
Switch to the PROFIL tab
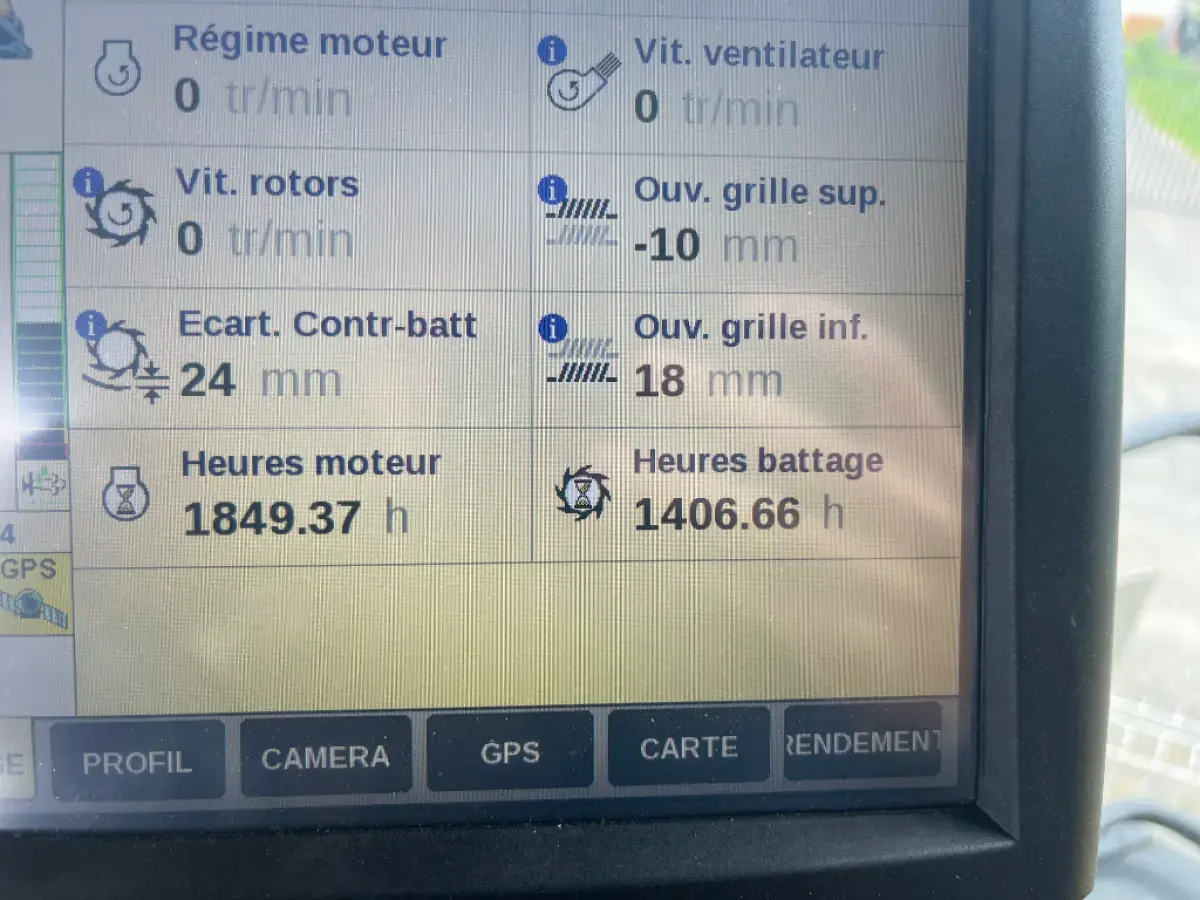coord(137,761)
